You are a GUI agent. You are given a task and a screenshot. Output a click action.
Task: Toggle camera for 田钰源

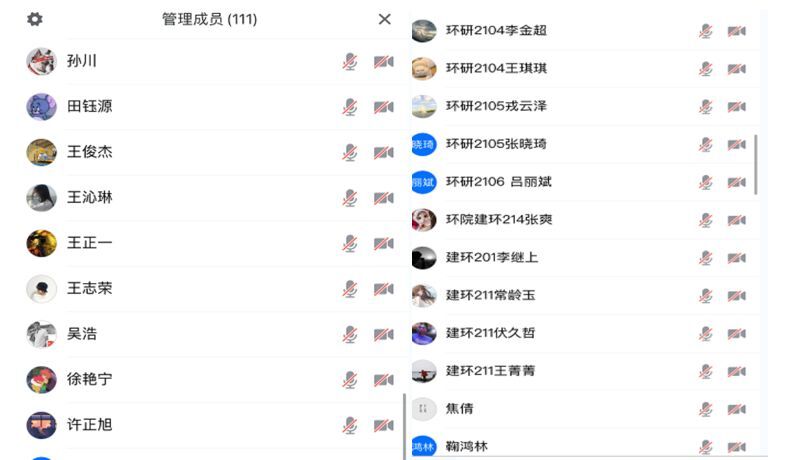coord(383,107)
